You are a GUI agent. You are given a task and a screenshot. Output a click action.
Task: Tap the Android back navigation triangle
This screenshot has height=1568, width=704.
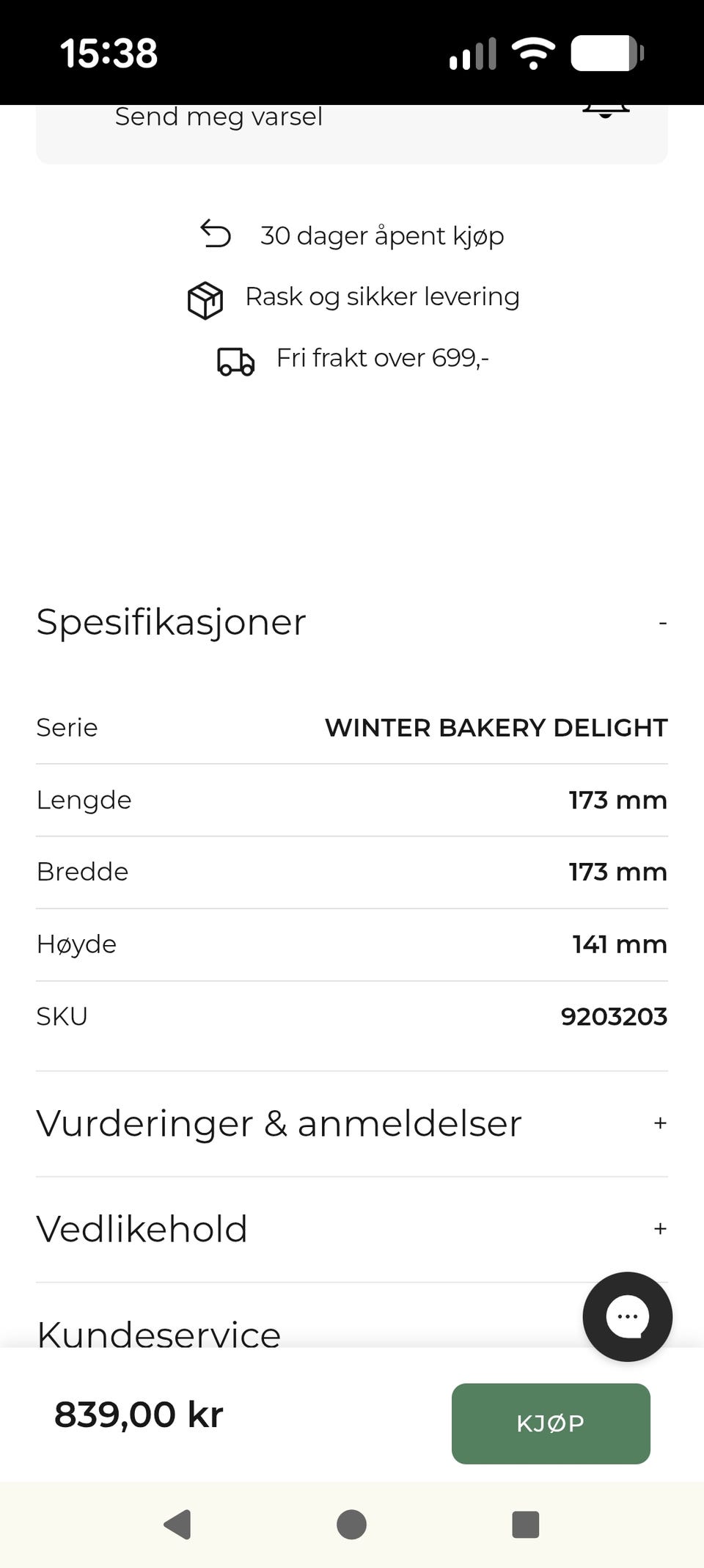(175, 1523)
